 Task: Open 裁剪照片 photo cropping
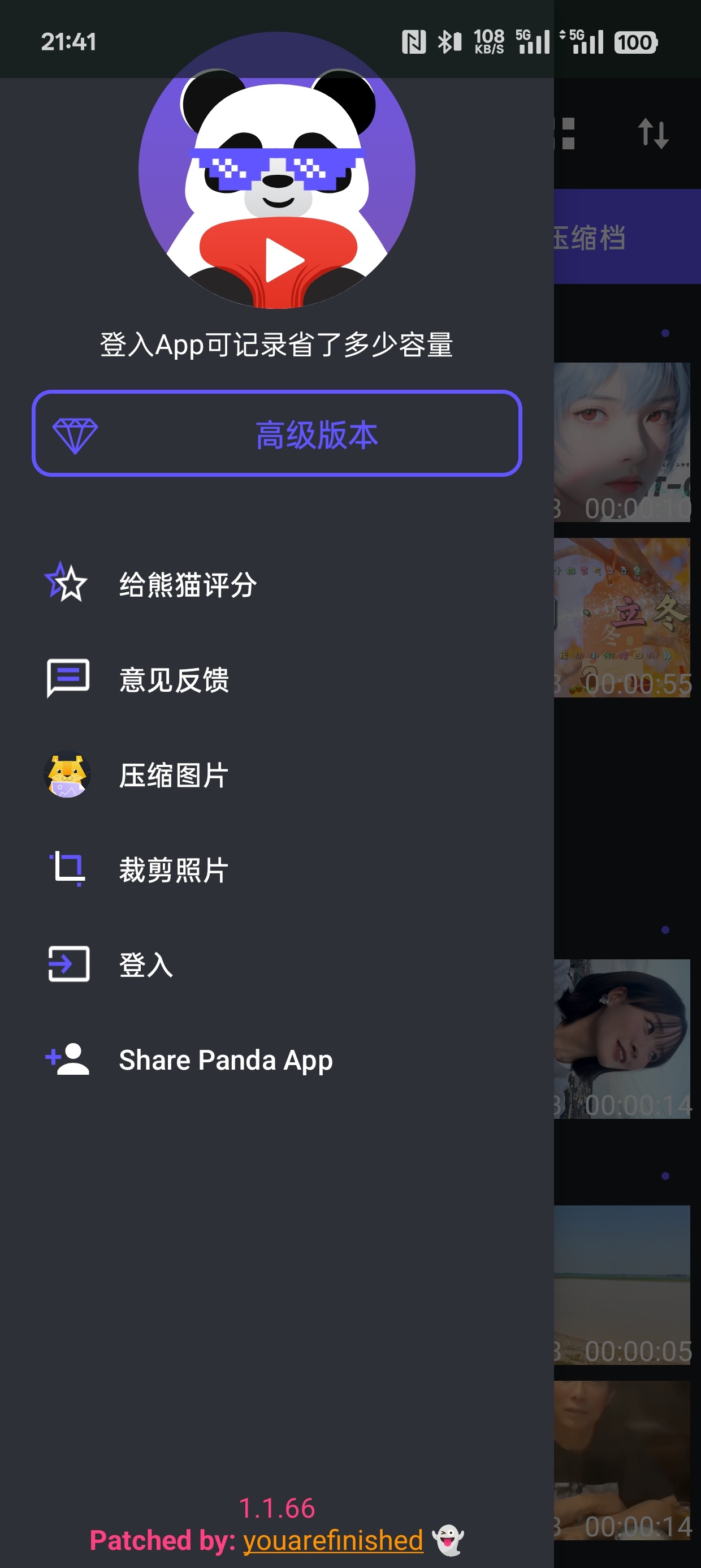click(174, 869)
